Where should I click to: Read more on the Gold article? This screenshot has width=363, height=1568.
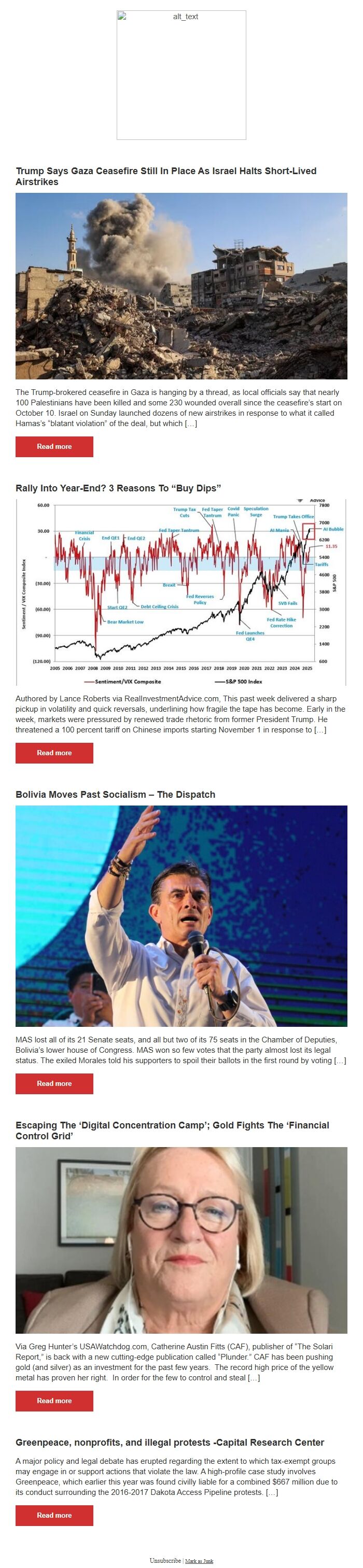[x=54, y=1401]
